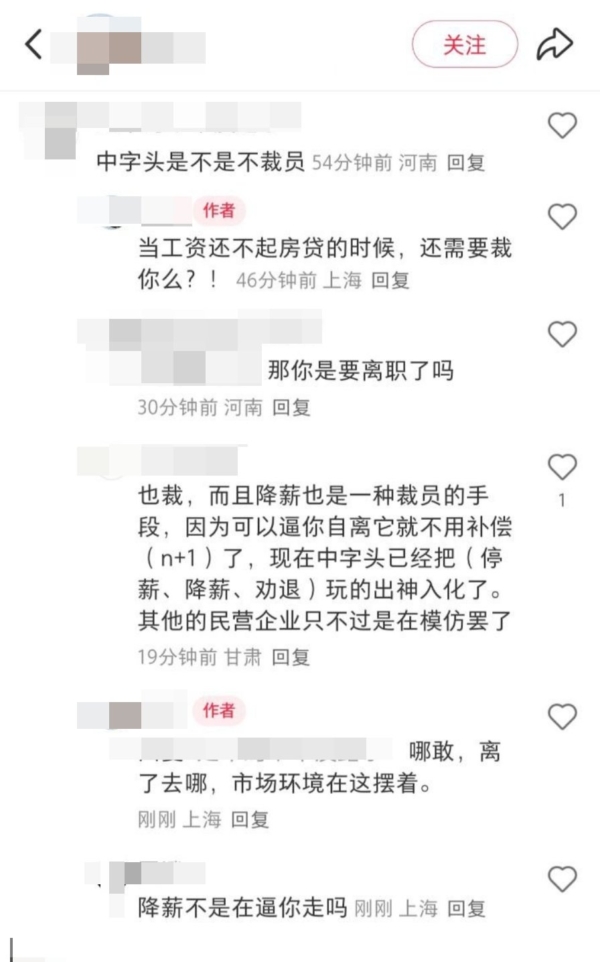Like the comment 中字头是不是不裁员
The width and height of the screenshot is (600, 962).
tap(563, 126)
